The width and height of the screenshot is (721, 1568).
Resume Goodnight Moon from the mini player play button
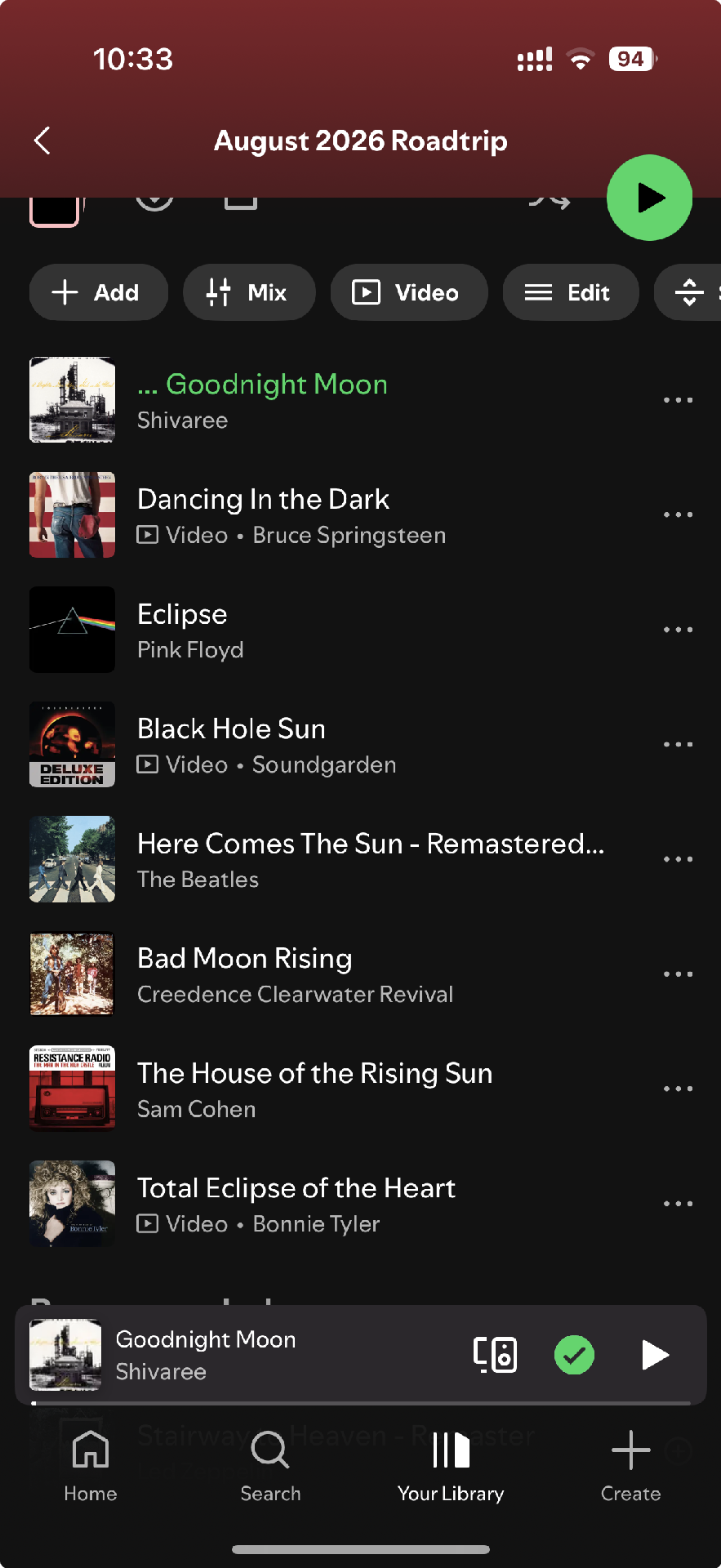click(655, 1355)
